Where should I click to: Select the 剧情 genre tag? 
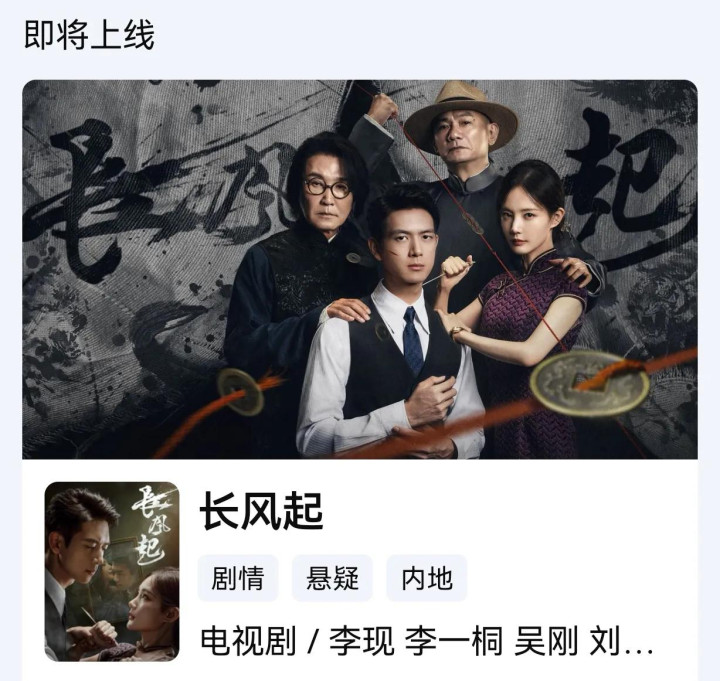click(238, 578)
